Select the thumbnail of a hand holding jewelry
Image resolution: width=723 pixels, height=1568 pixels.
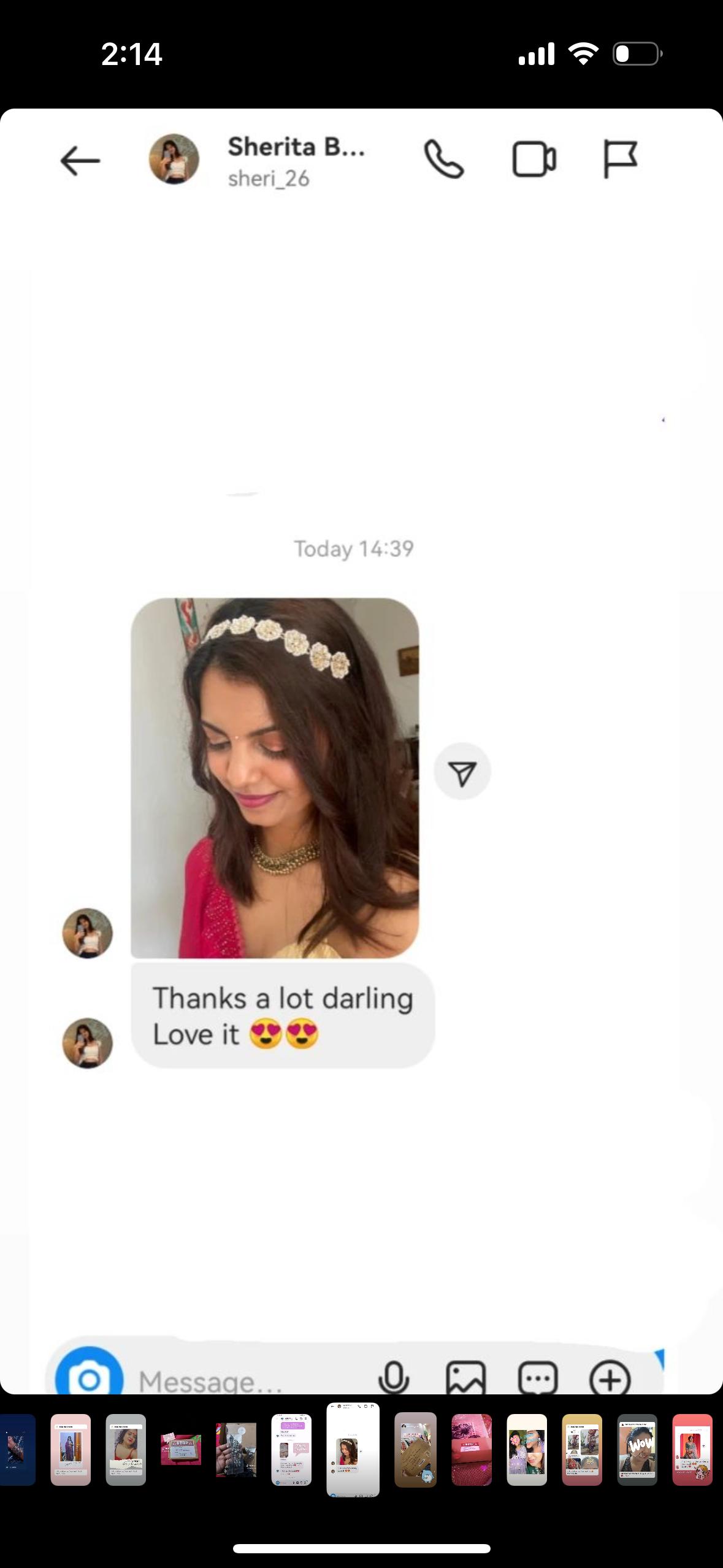click(x=236, y=1450)
